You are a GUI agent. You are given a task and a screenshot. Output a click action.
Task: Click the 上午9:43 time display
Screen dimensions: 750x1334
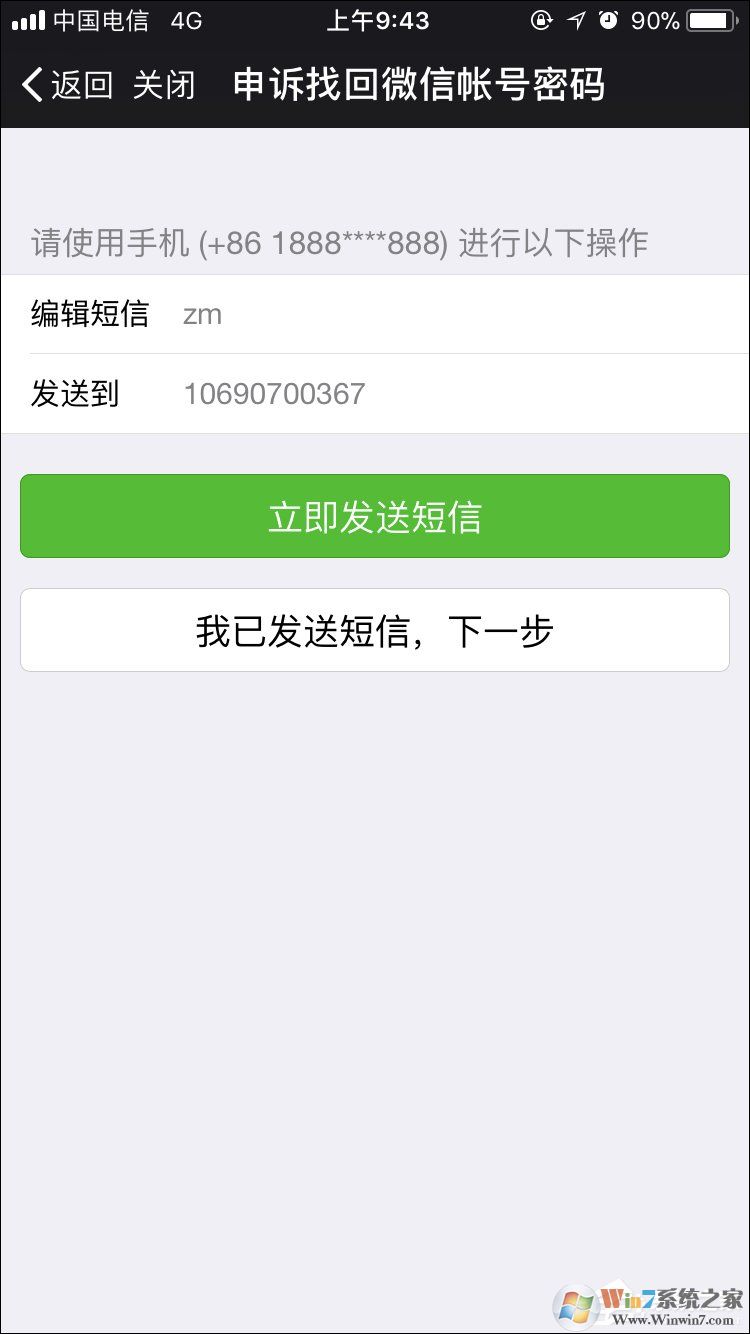pos(378,19)
